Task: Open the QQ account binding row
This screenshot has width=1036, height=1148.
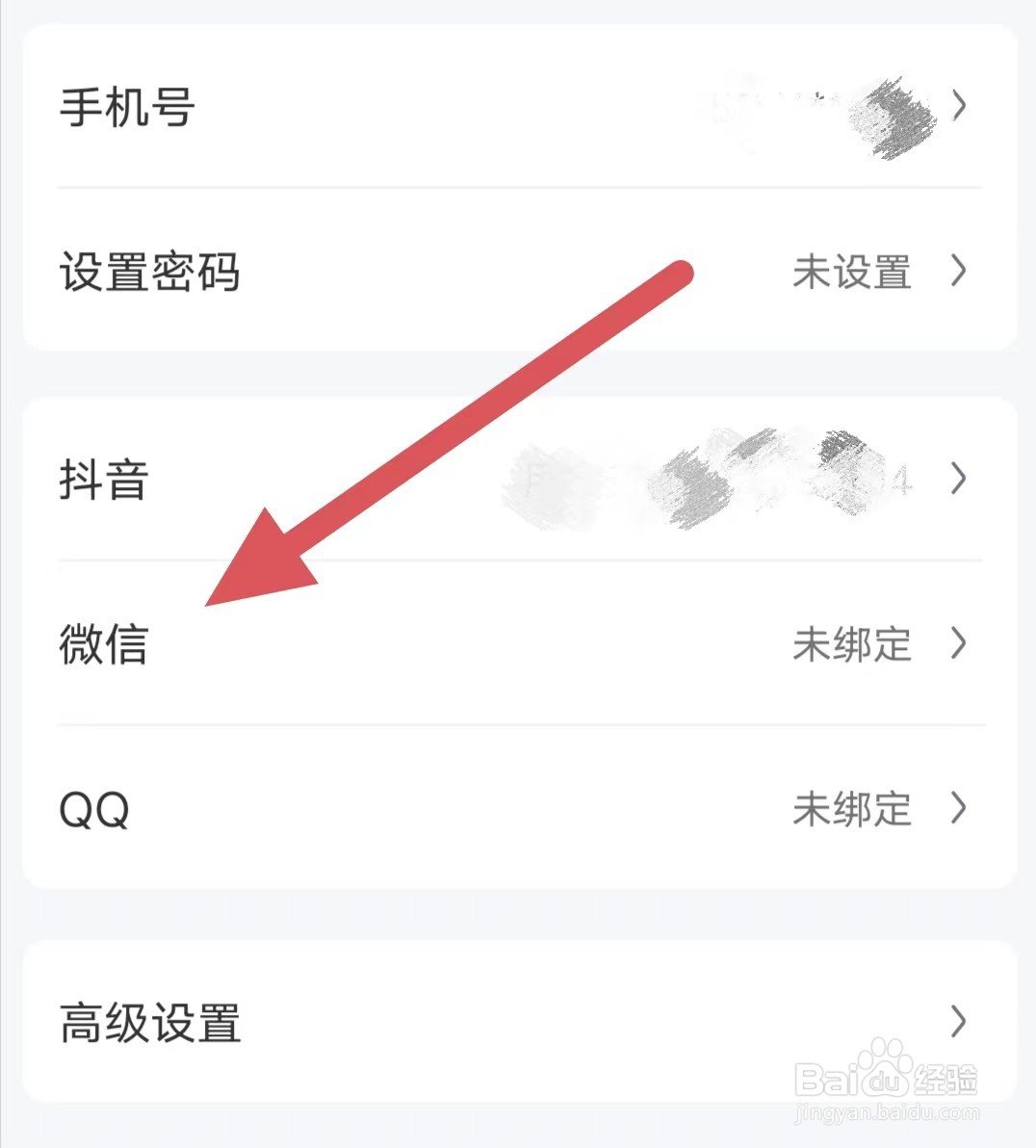Action: [96, 809]
